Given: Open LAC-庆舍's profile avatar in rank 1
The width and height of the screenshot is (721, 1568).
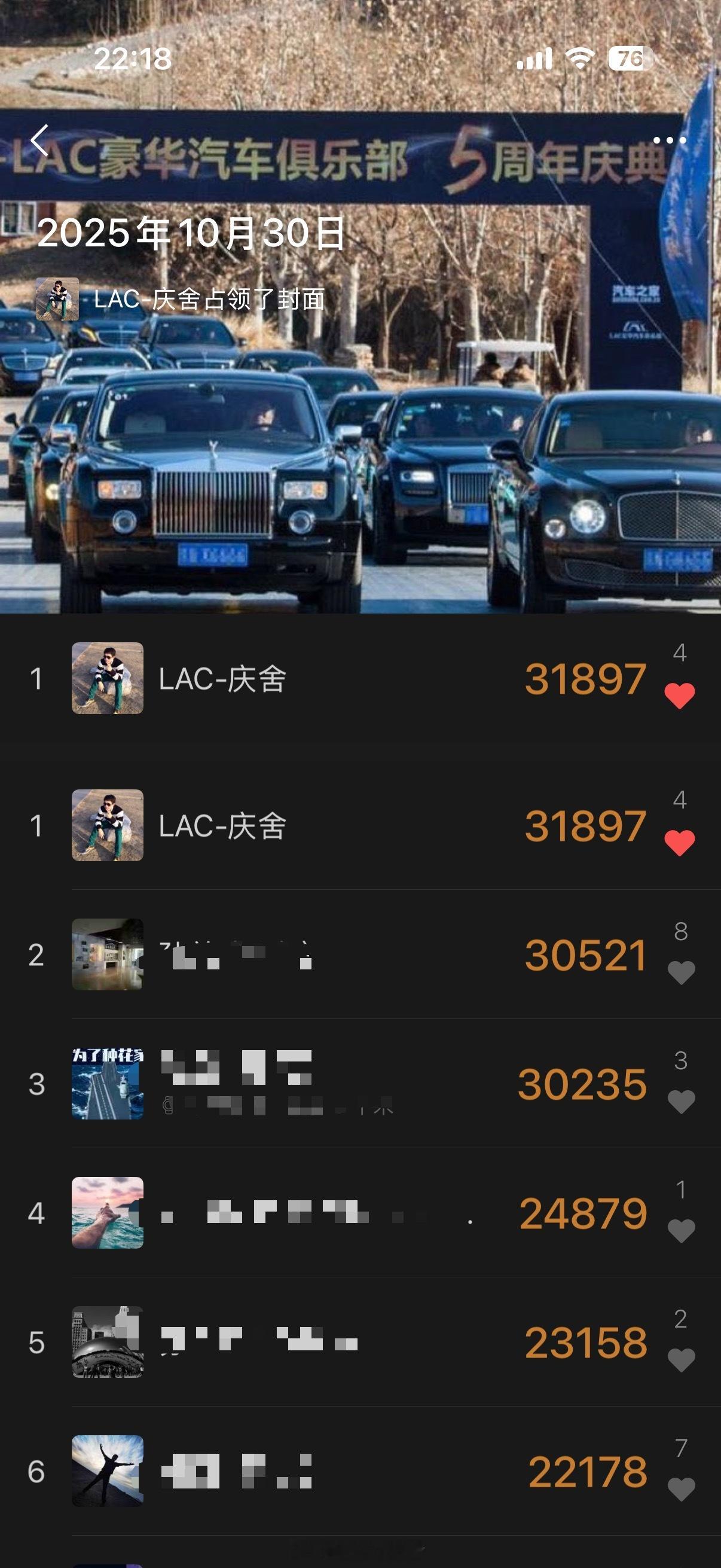Looking at the screenshot, I should (x=108, y=678).
